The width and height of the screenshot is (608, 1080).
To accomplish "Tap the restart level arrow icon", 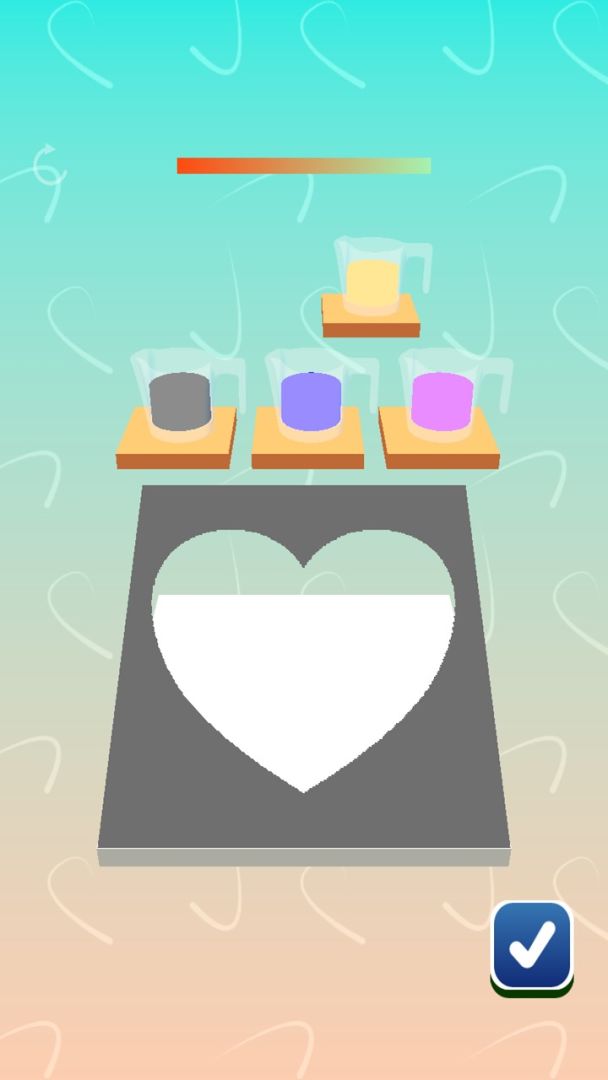I will [x=47, y=166].
